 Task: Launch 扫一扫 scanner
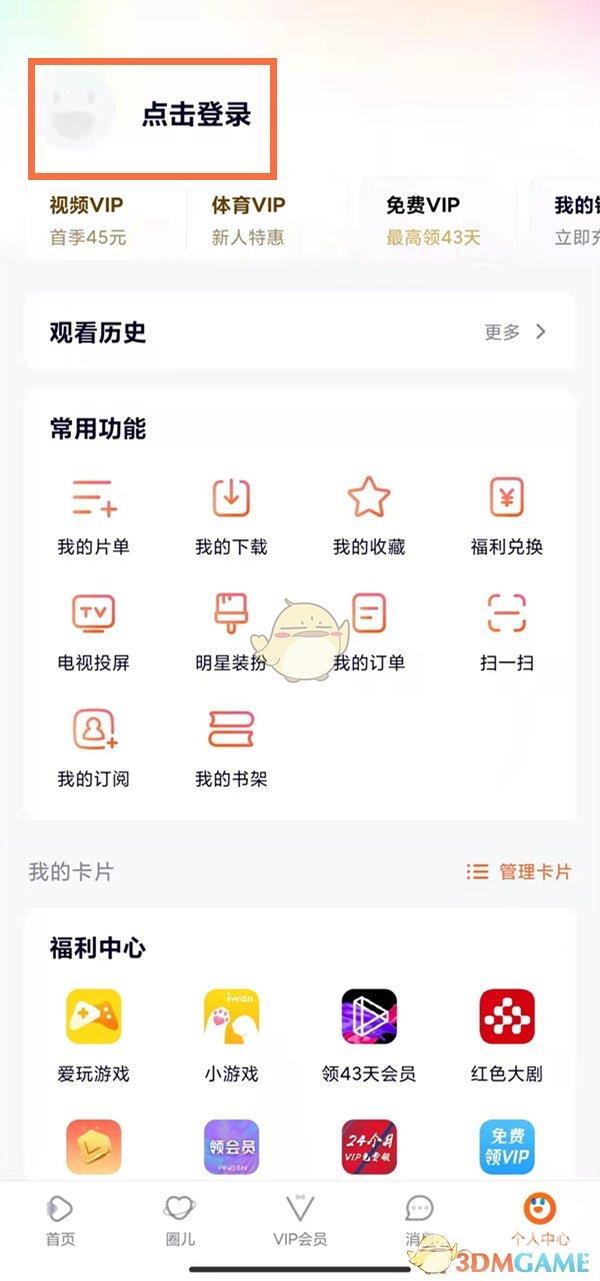[x=507, y=631]
